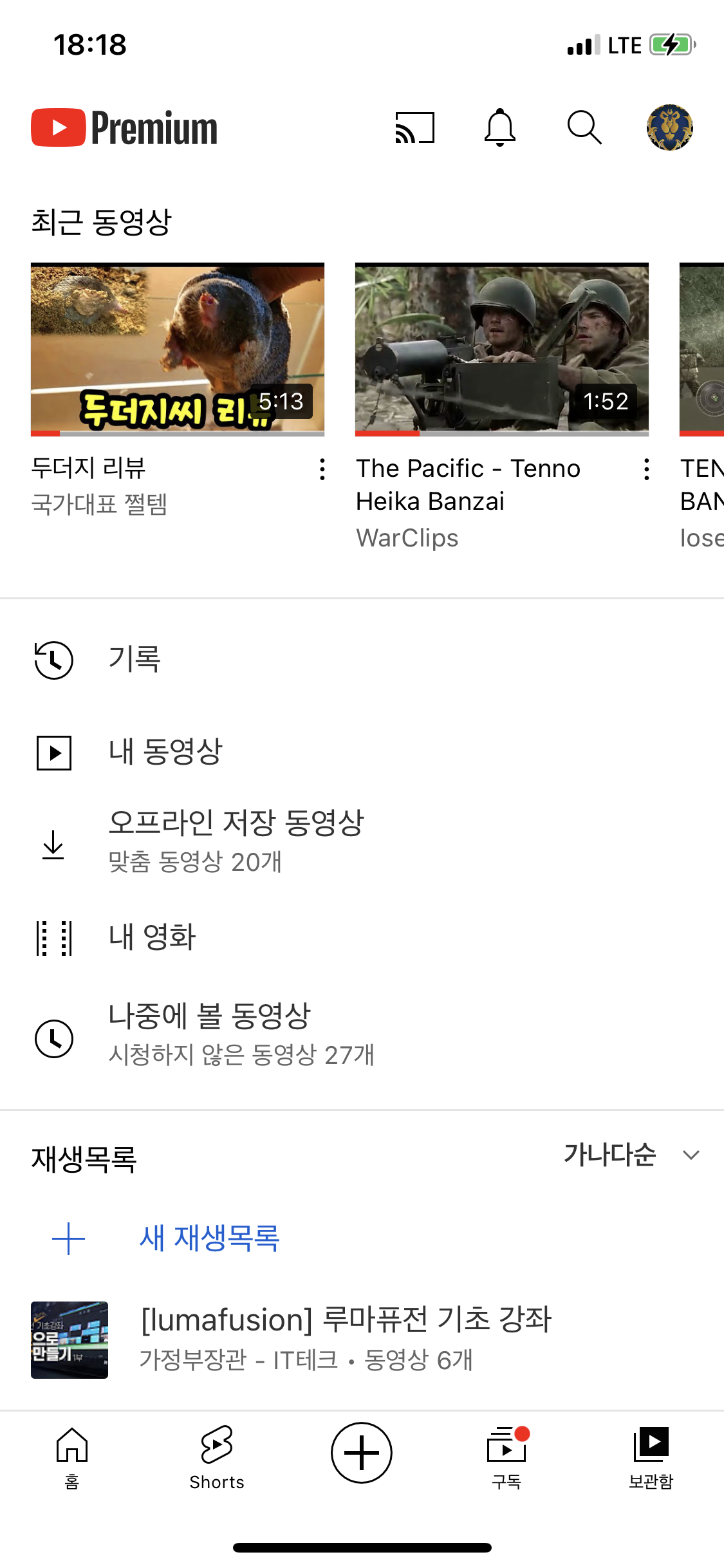Open options menu for 두더지 리뷰
The height and width of the screenshot is (1568, 724).
(x=322, y=469)
